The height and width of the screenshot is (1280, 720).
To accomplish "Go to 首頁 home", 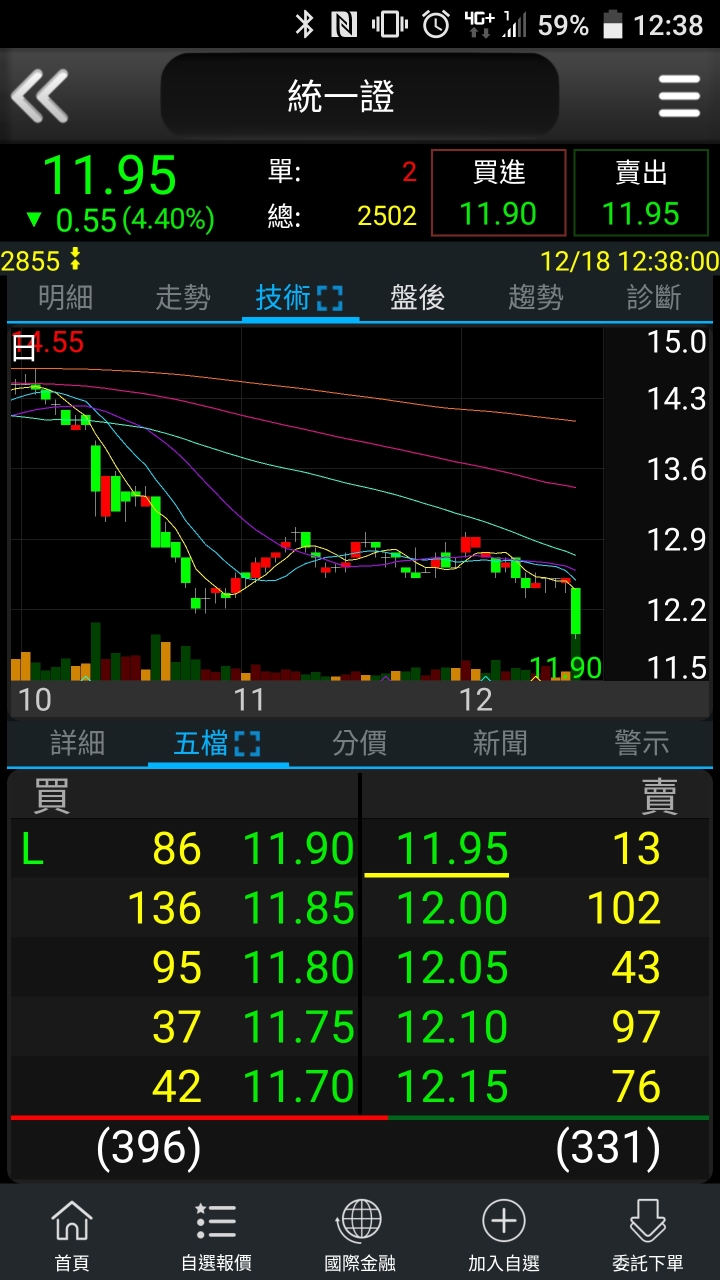I will (71, 1235).
